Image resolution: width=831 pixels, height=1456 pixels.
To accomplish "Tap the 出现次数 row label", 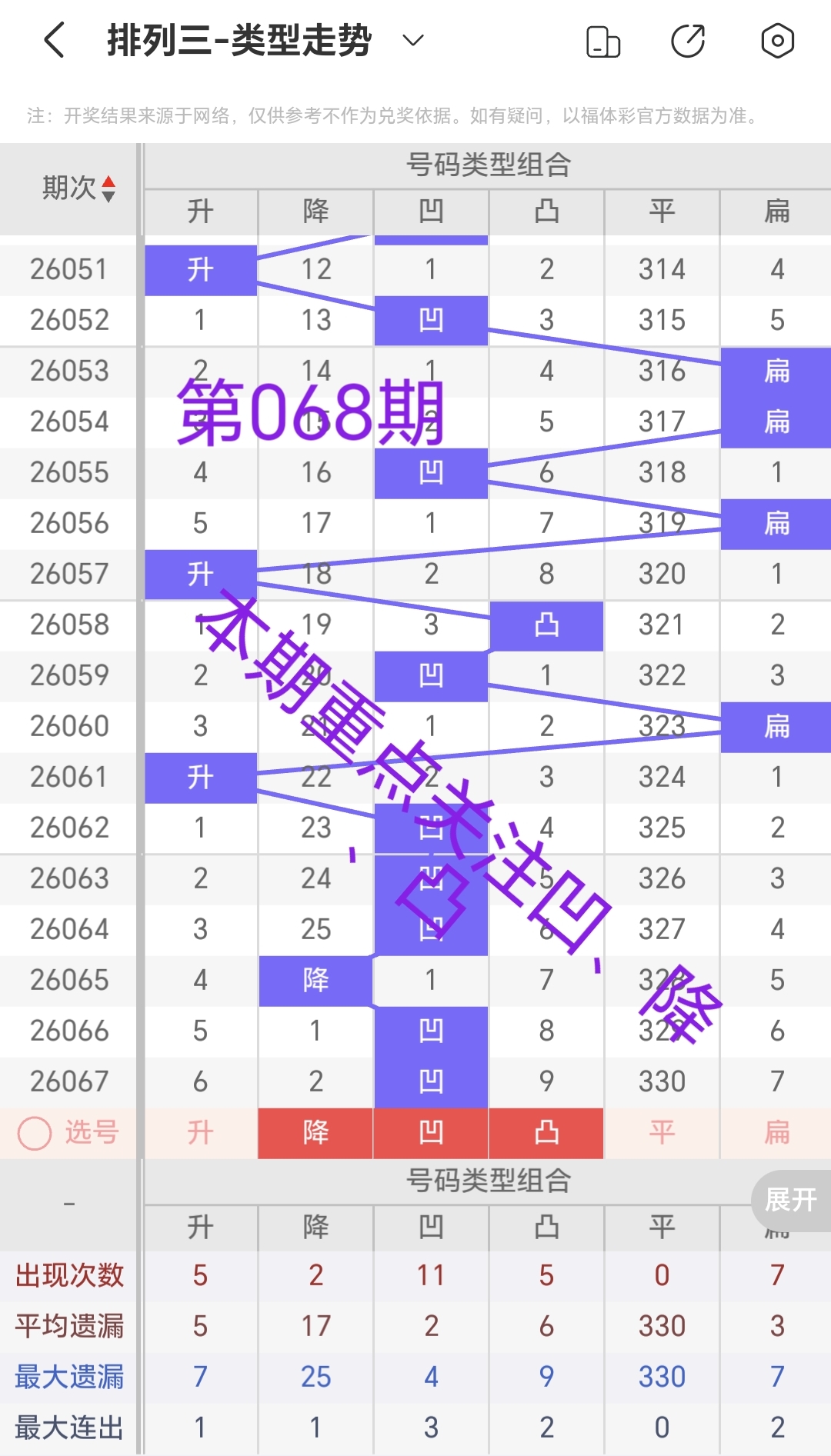I will click(x=68, y=1274).
